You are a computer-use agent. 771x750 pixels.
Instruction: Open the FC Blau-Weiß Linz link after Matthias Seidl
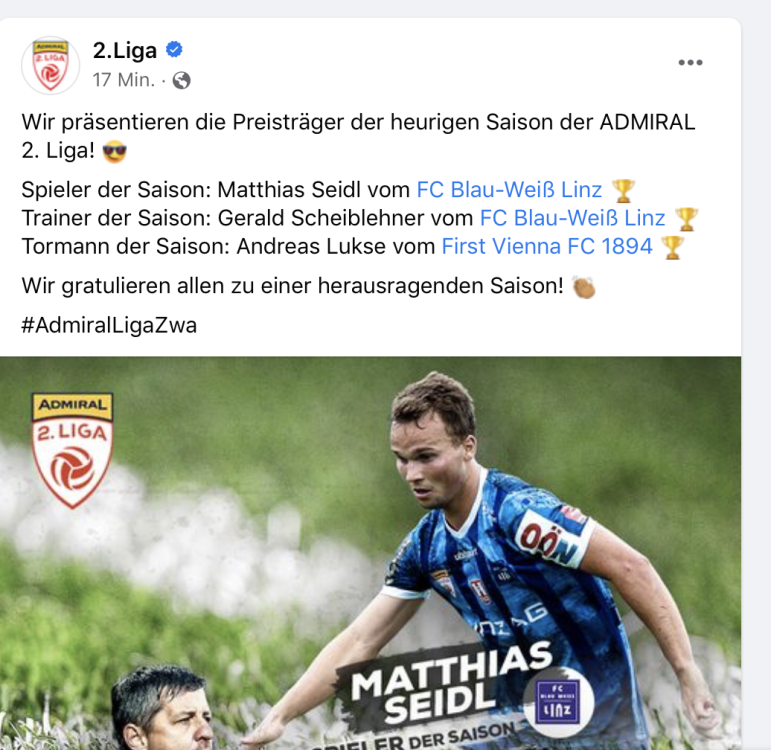coord(509,190)
